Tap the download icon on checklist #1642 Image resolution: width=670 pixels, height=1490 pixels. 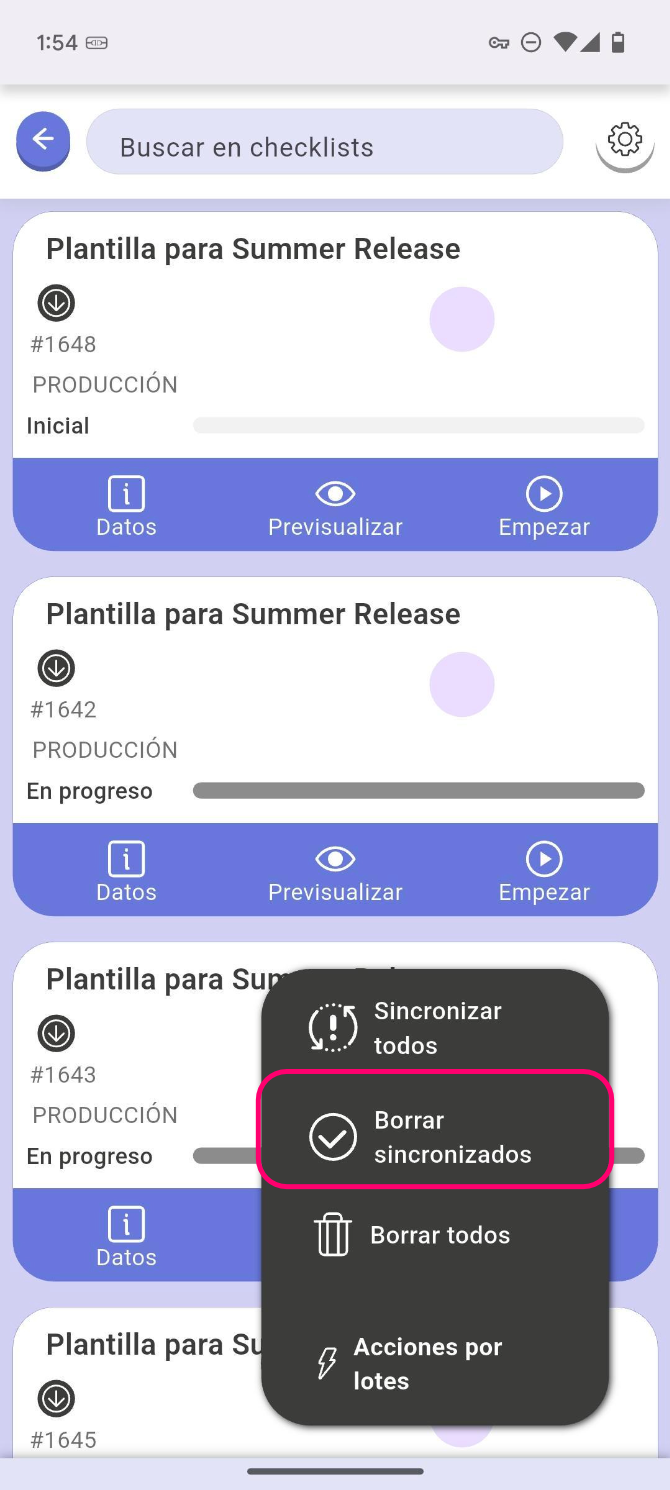(x=56, y=668)
